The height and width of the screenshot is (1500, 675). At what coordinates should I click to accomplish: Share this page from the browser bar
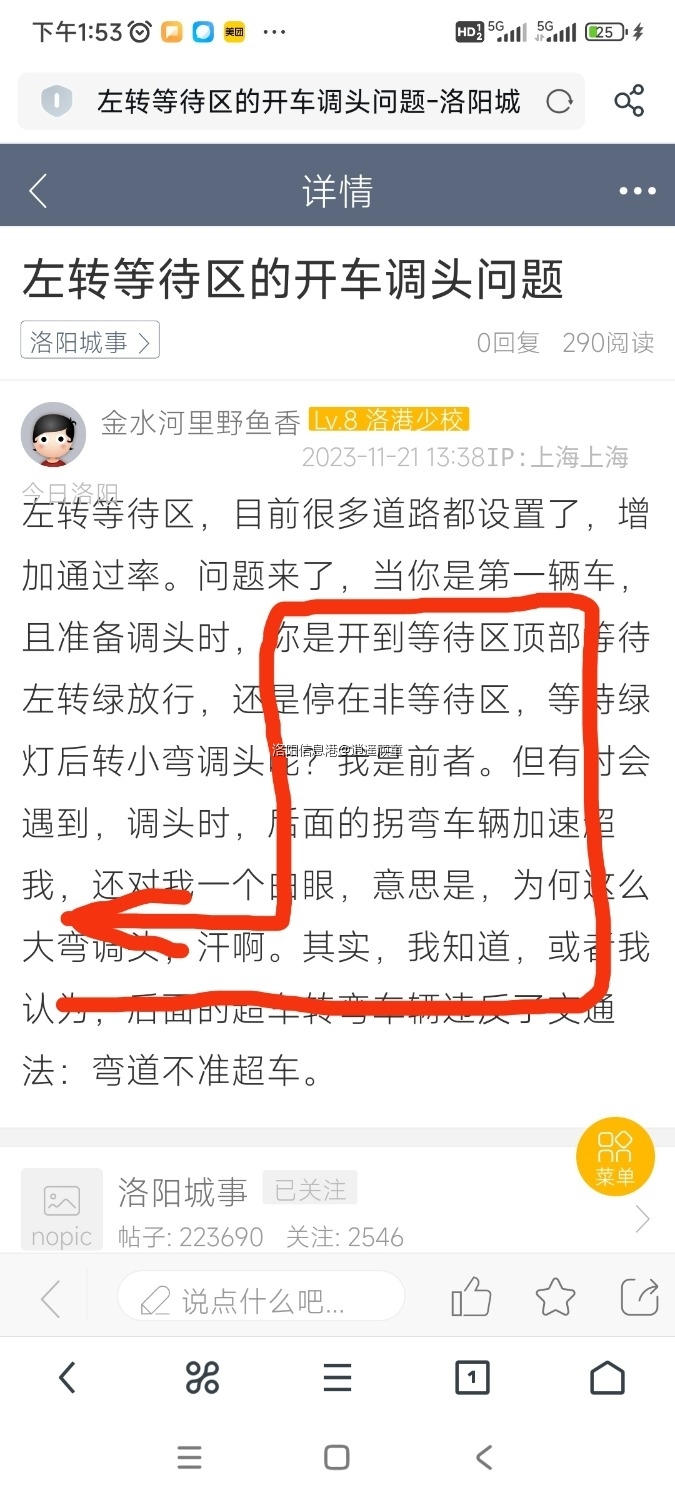pos(629,101)
